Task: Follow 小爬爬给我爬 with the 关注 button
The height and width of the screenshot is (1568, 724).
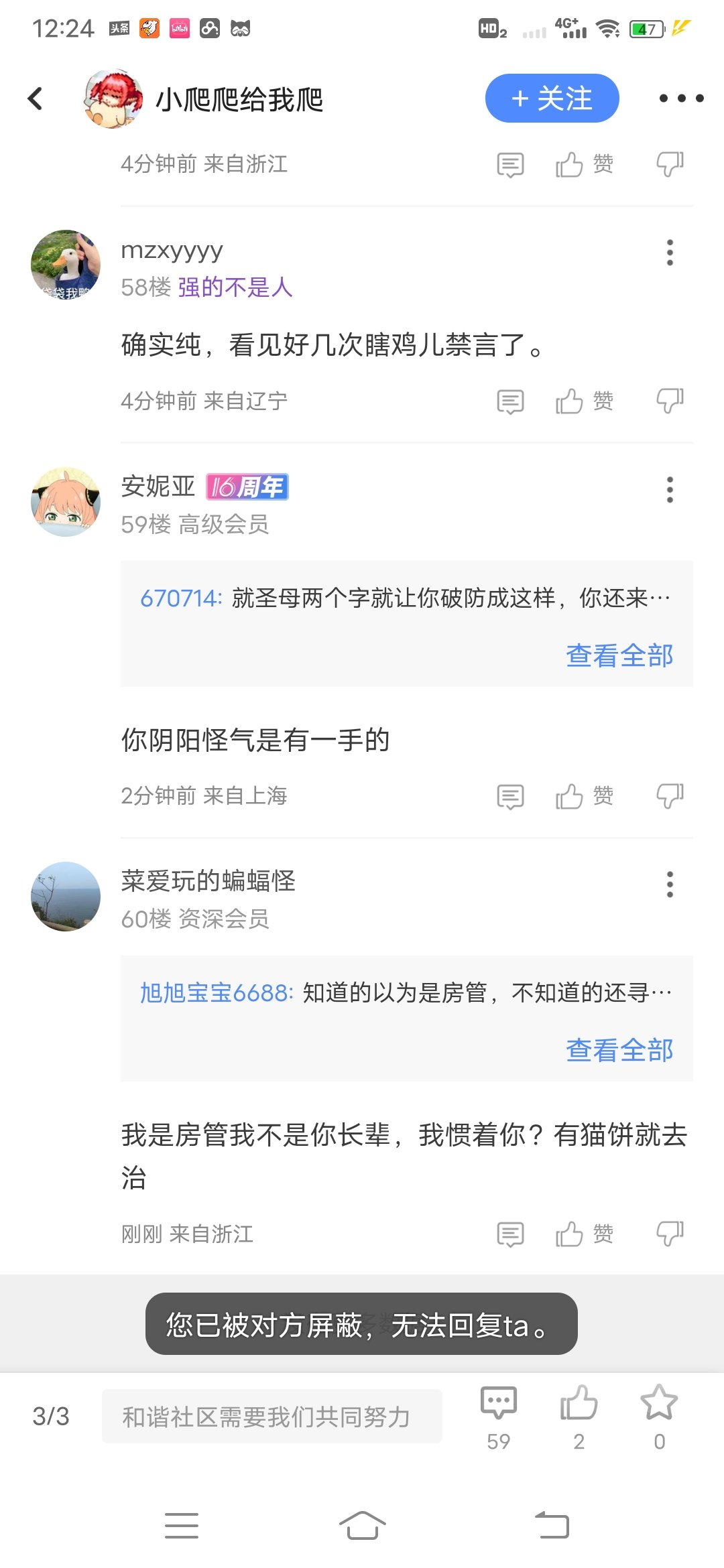Action: click(552, 99)
